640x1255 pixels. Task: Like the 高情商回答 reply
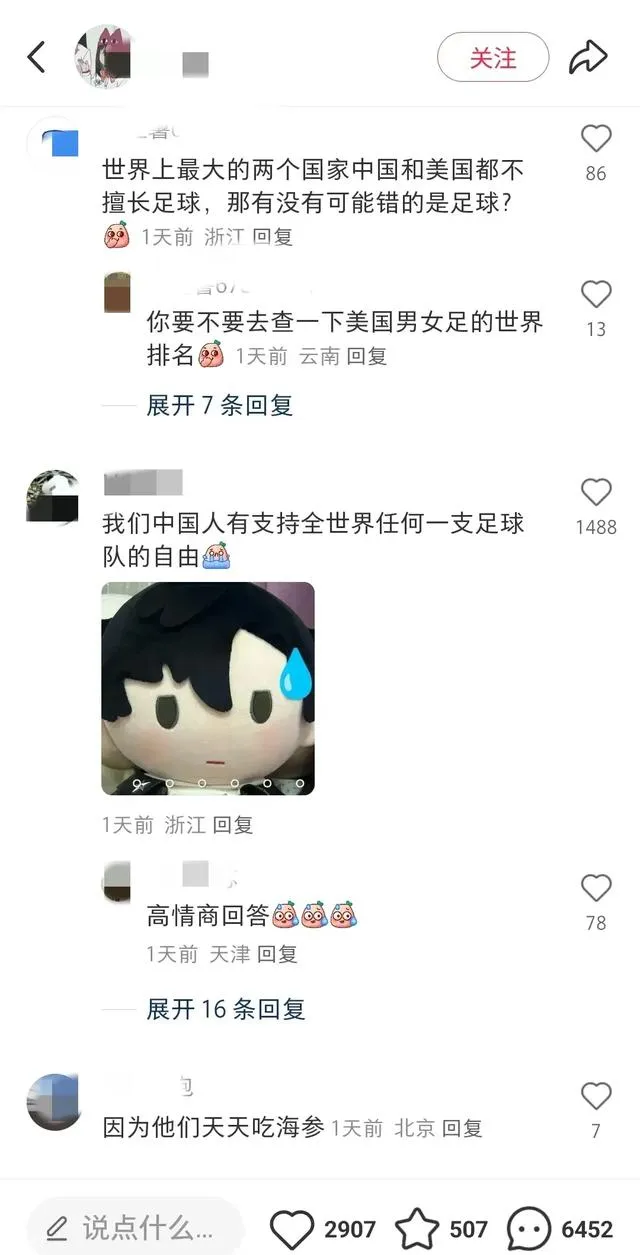(x=596, y=888)
